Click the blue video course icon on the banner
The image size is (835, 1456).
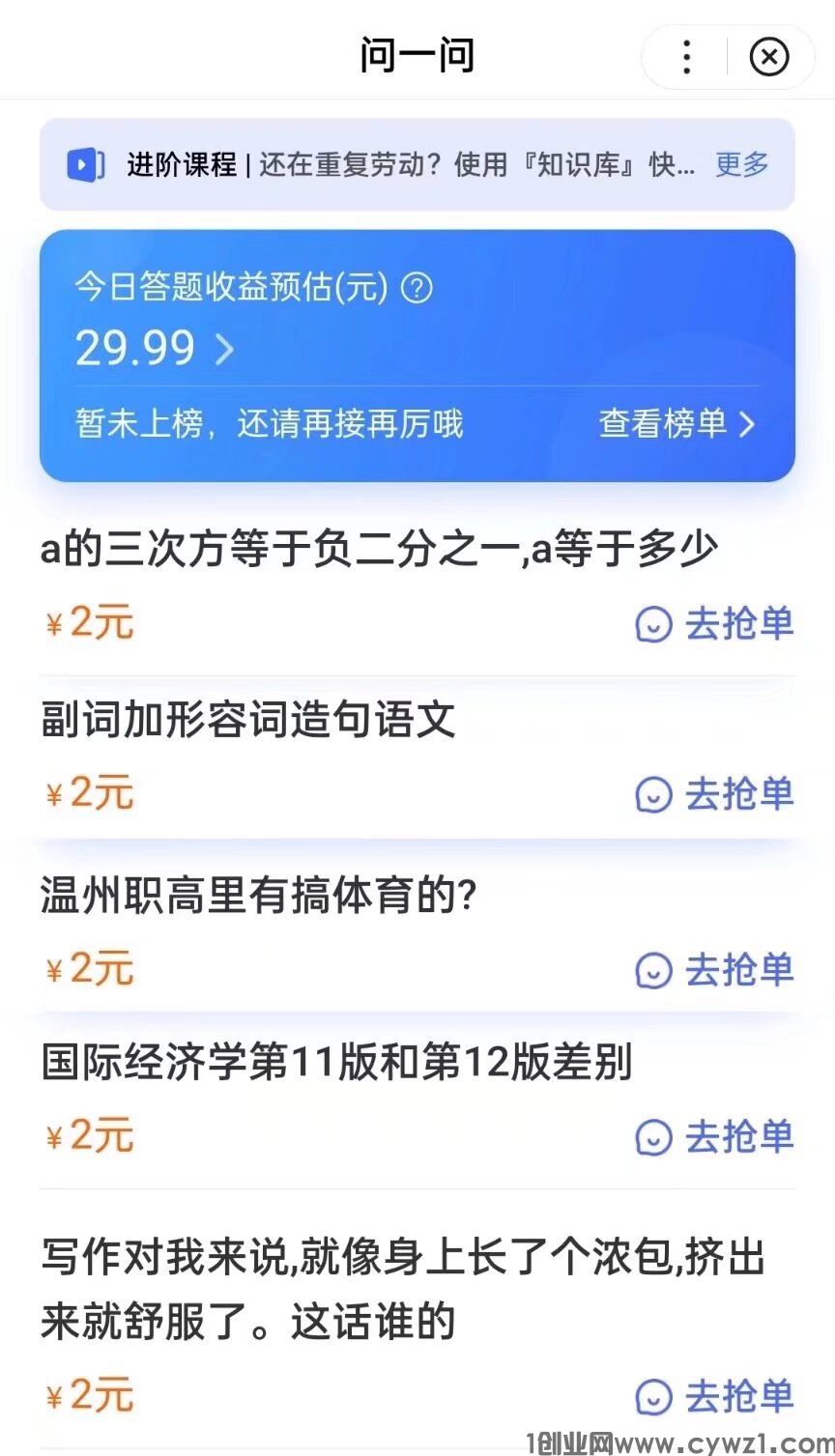point(86,162)
